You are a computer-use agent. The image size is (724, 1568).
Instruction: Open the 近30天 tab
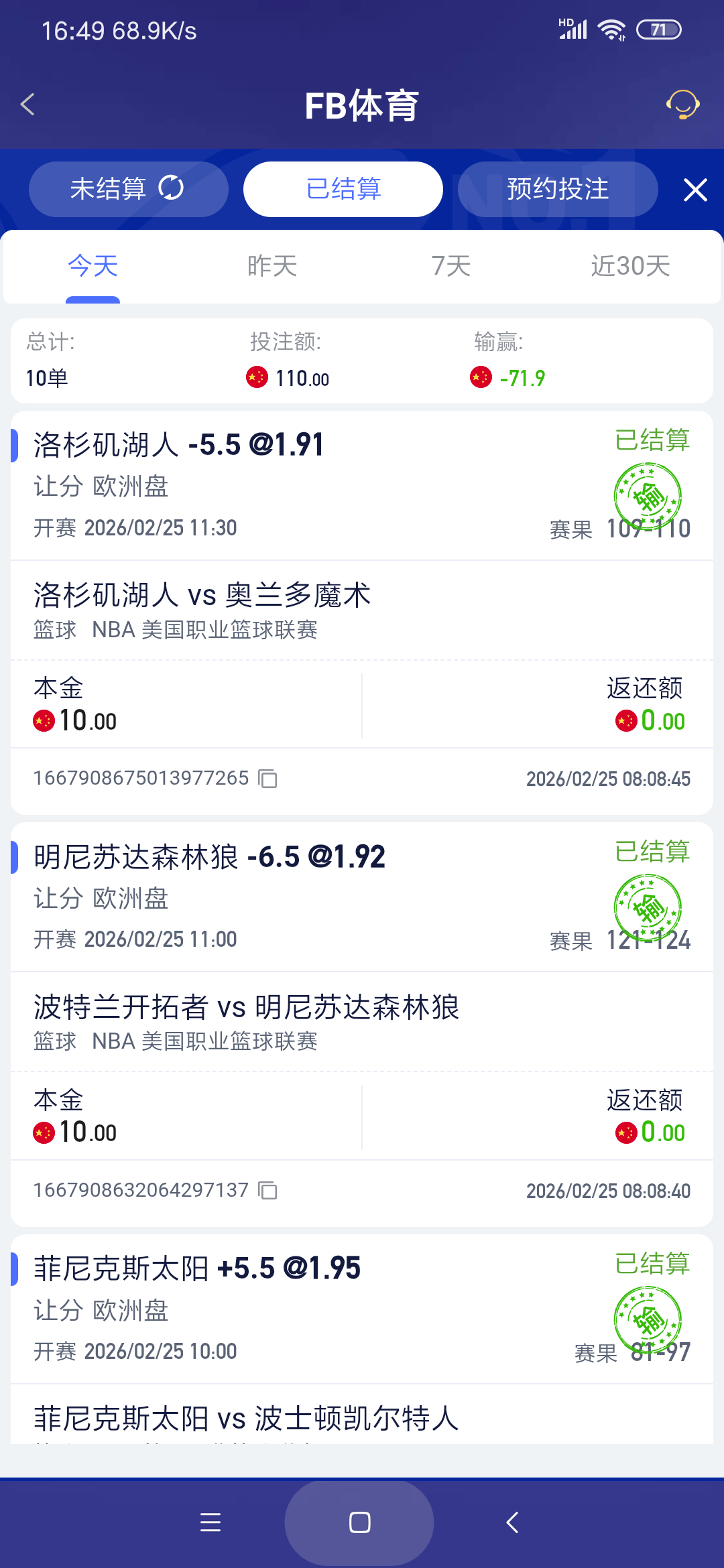point(631,266)
